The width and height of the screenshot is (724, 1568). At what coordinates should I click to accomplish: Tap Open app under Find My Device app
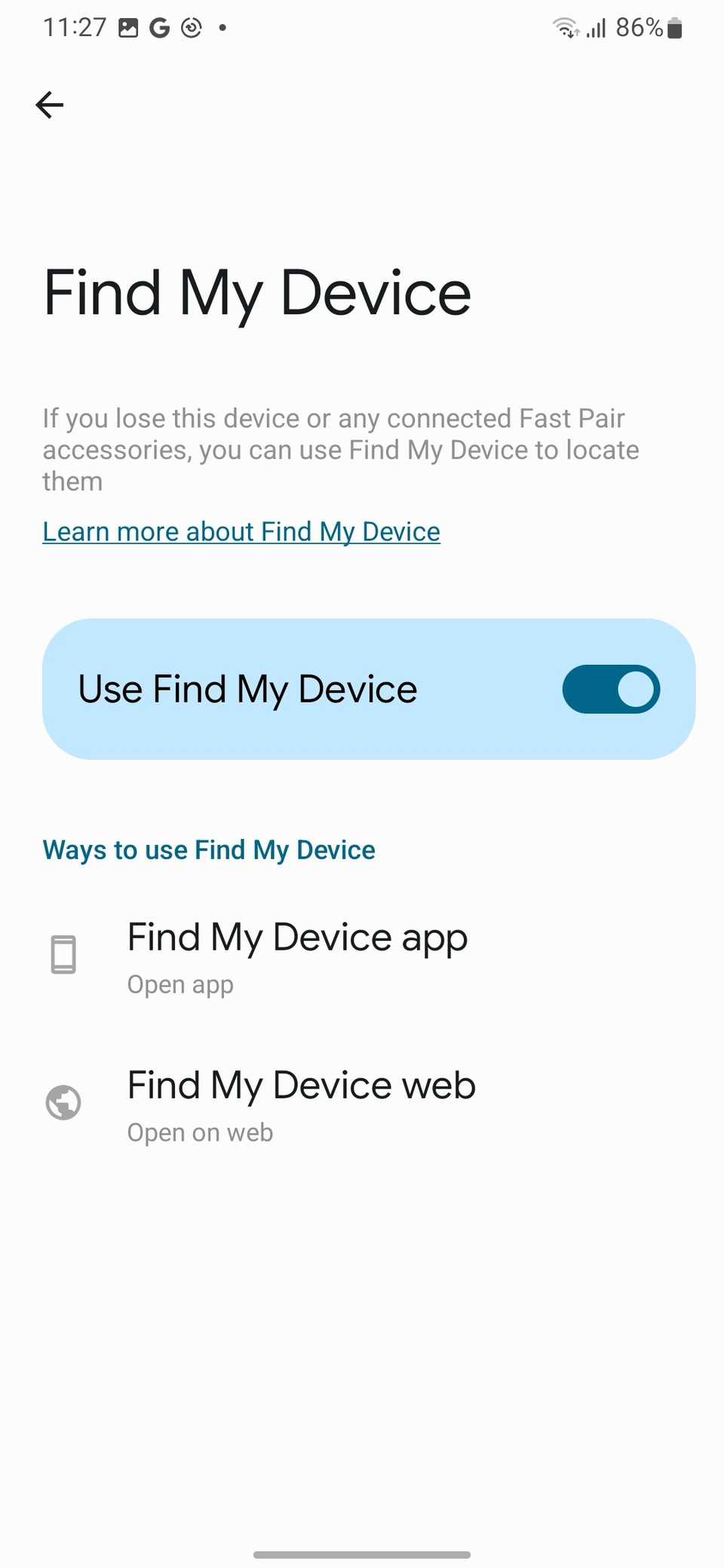tap(180, 984)
